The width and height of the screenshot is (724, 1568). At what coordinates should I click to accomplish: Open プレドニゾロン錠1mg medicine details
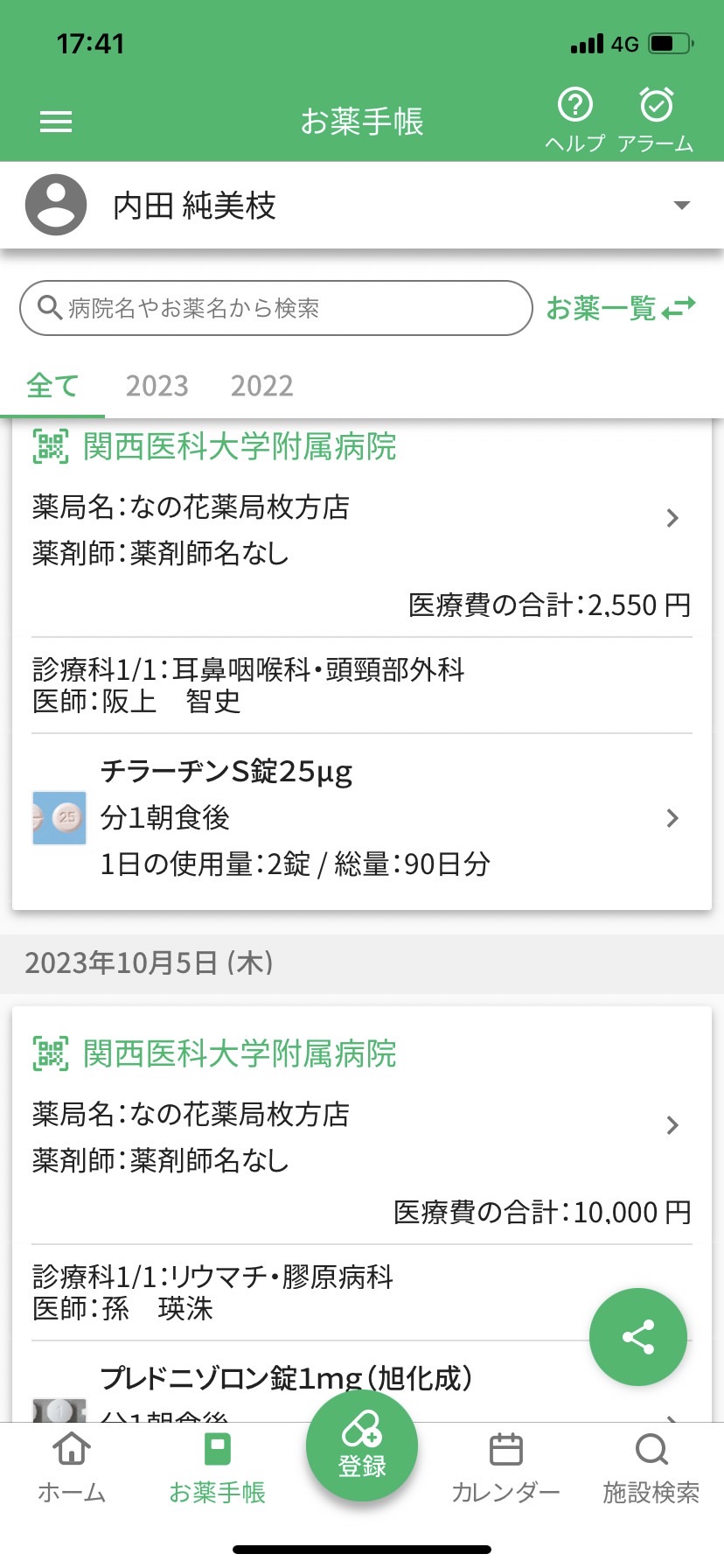362,1389
